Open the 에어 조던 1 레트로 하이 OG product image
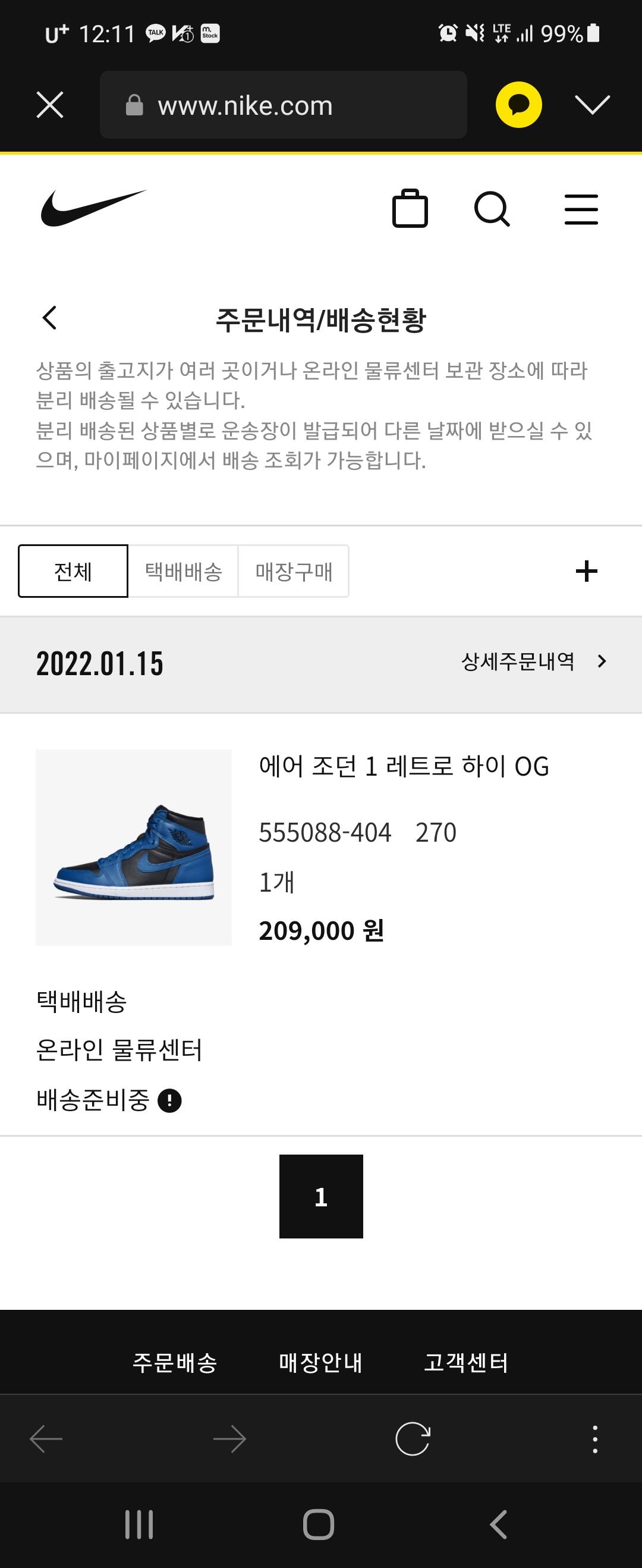Image resolution: width=642 pixels, height=1568 pixels. click(x=134, y=847)
